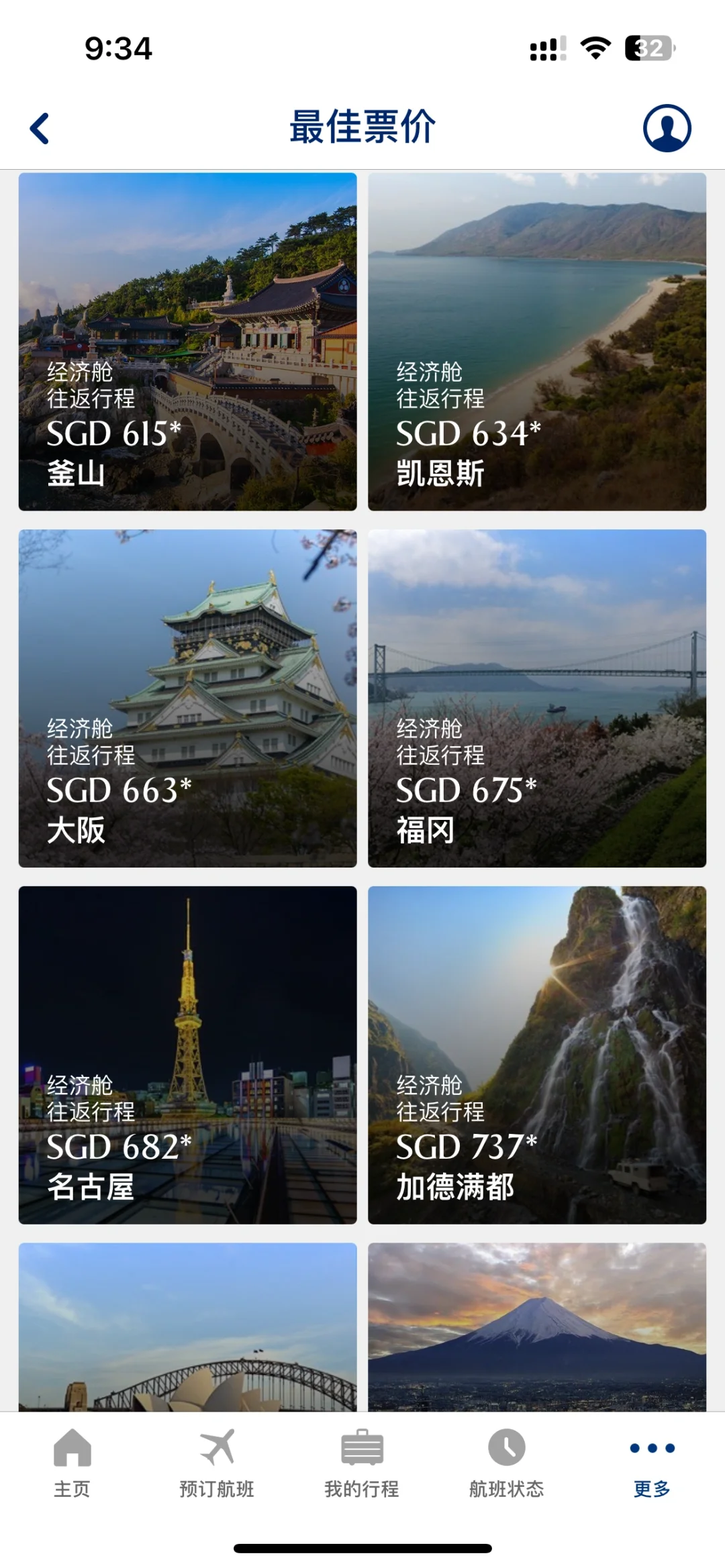This screenshot has width=725, height=1568.
Task: Open the user profile icon
Action: (667, 127)
